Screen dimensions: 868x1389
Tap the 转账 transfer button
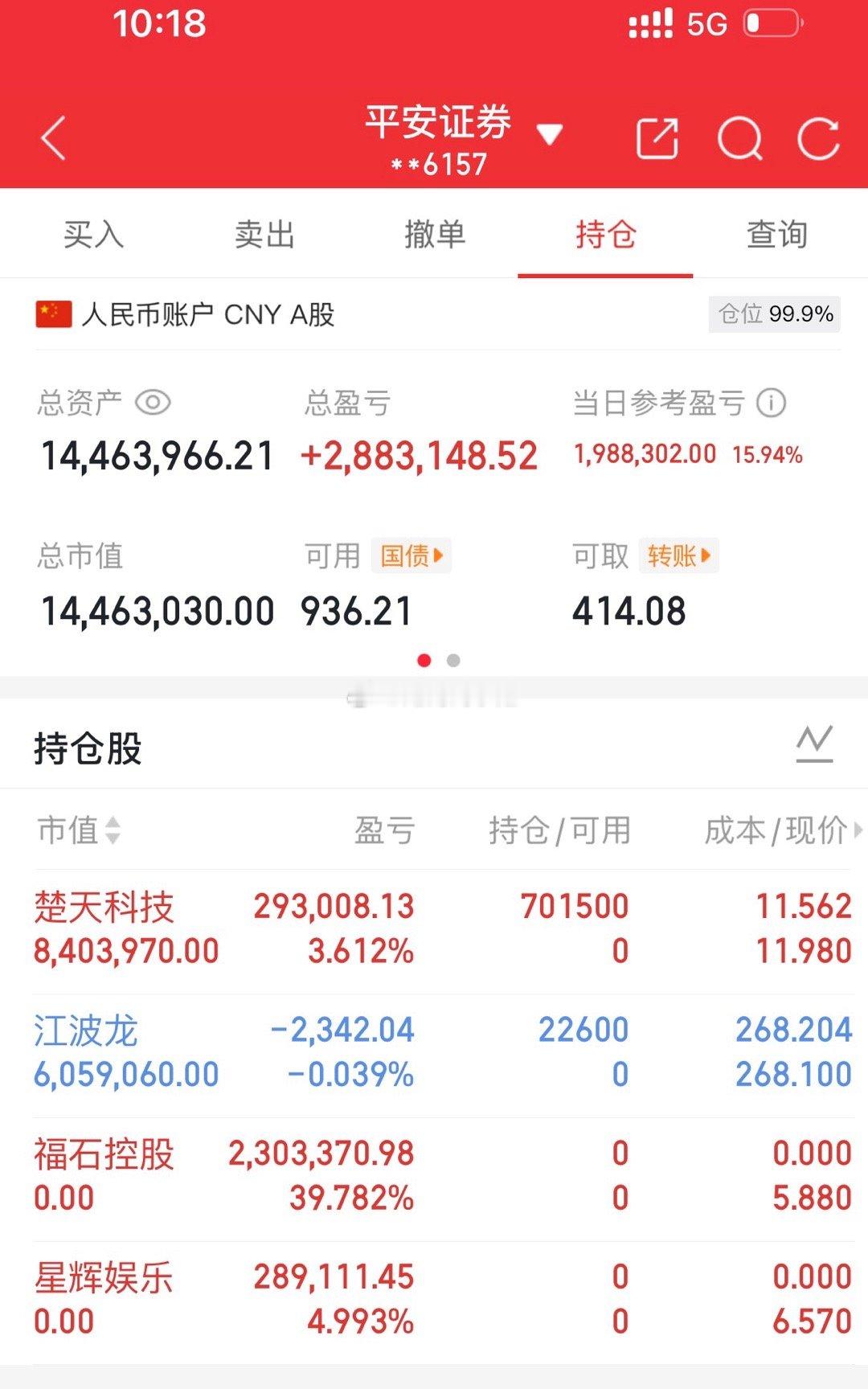click(679, 555)
